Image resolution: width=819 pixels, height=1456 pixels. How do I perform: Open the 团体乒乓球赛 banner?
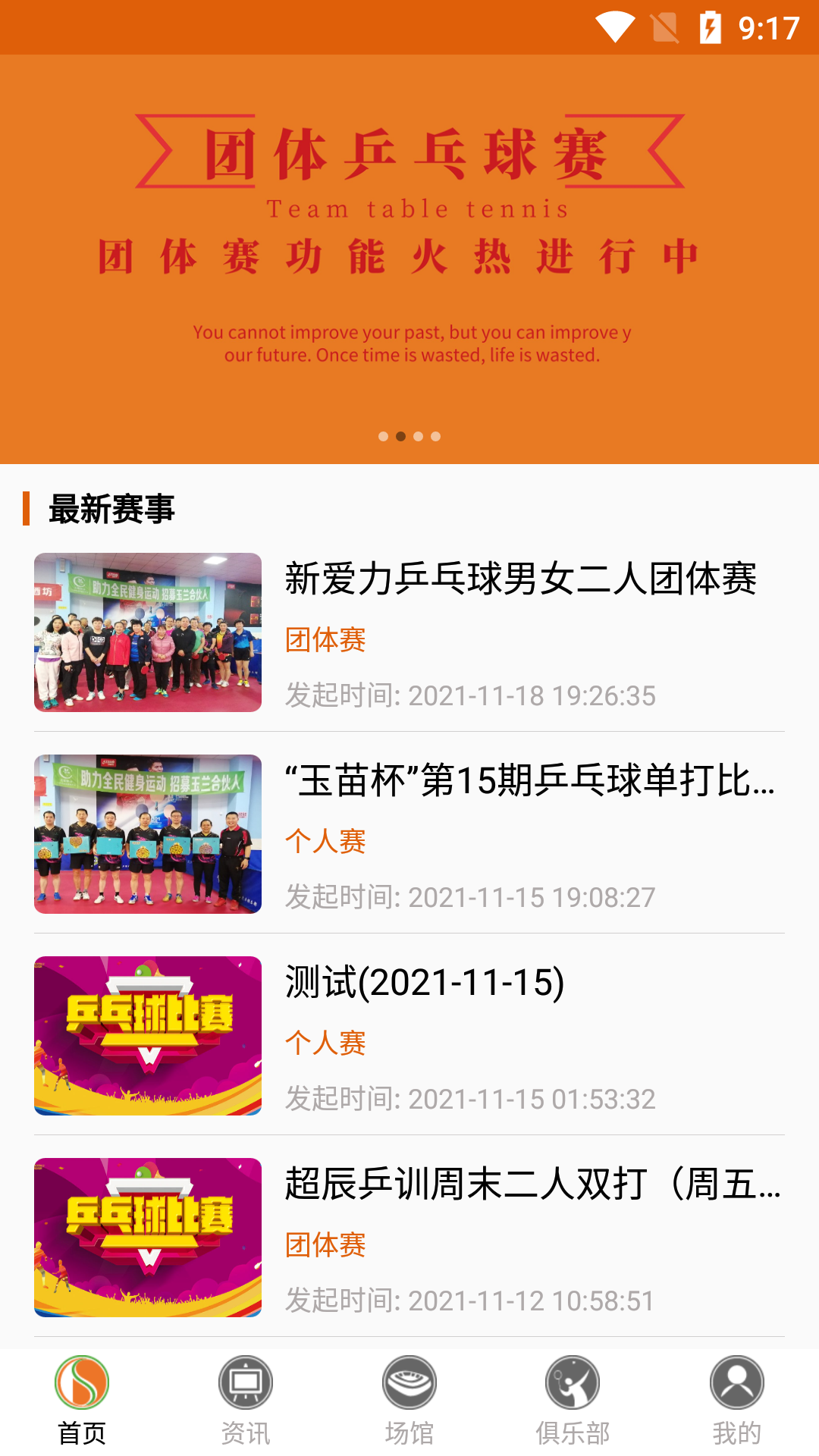pos(409,258)
